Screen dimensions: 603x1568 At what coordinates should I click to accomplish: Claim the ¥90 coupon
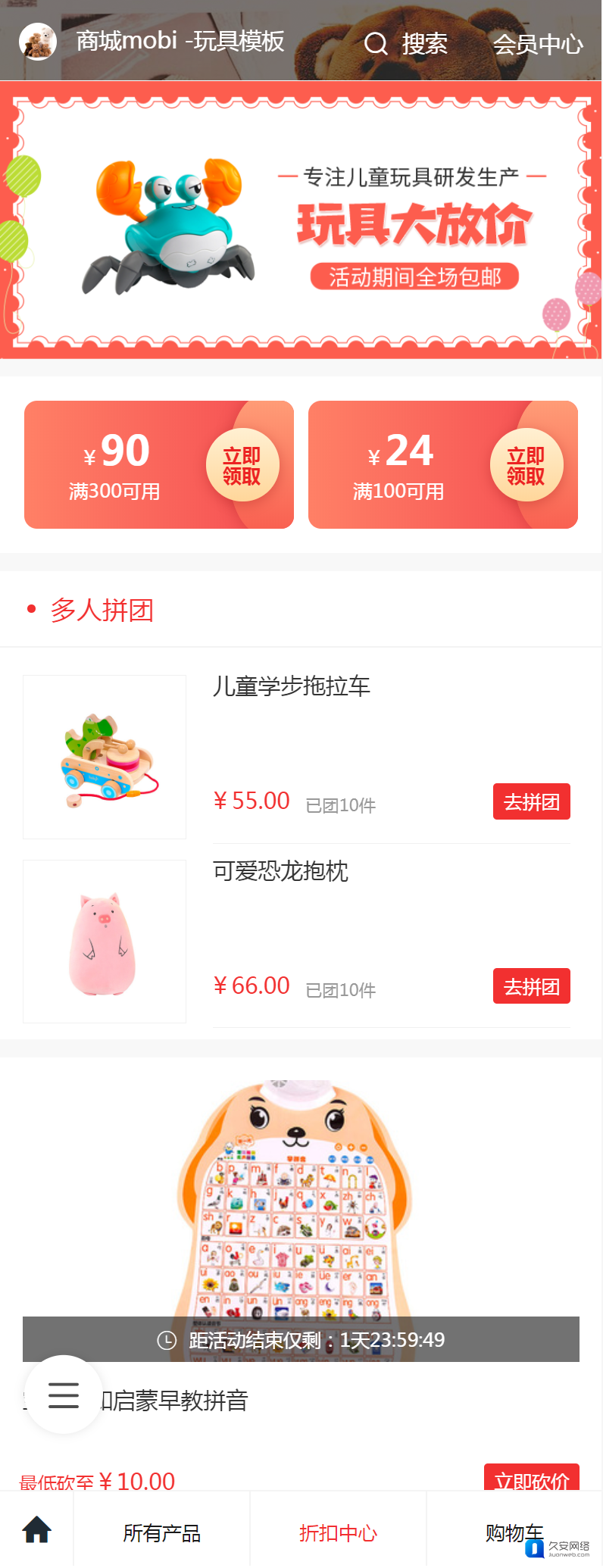pos(242,465)
